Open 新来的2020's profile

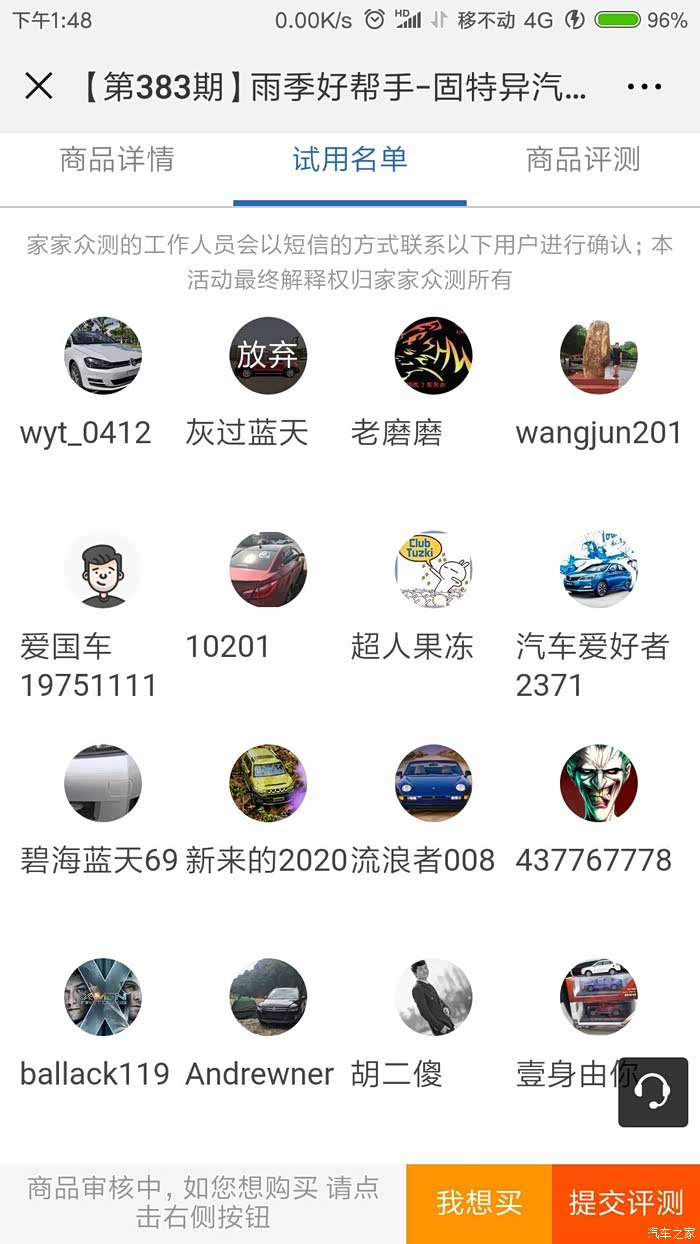pos(267,783)
